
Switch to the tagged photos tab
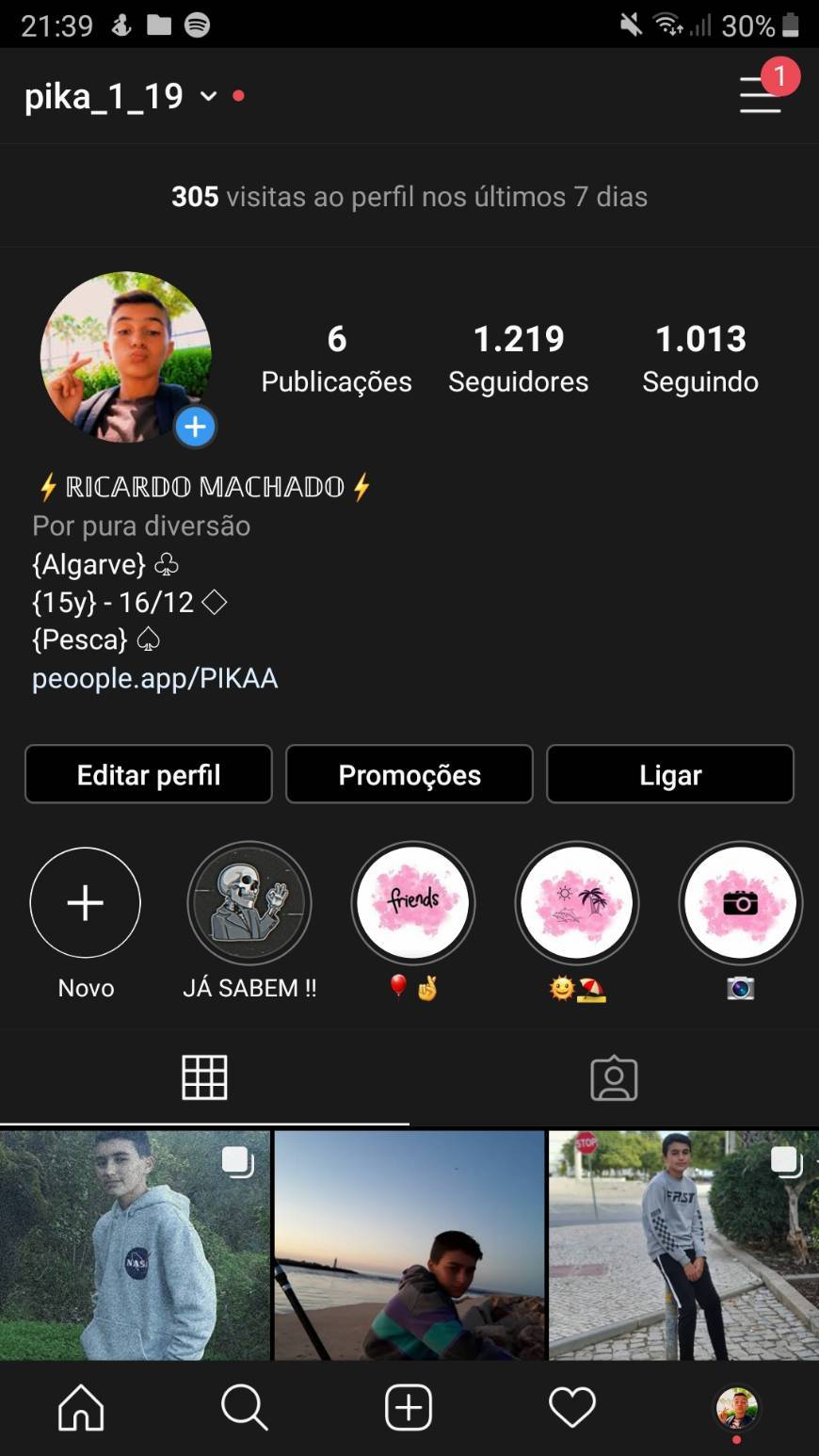[x=614, y=1078]
